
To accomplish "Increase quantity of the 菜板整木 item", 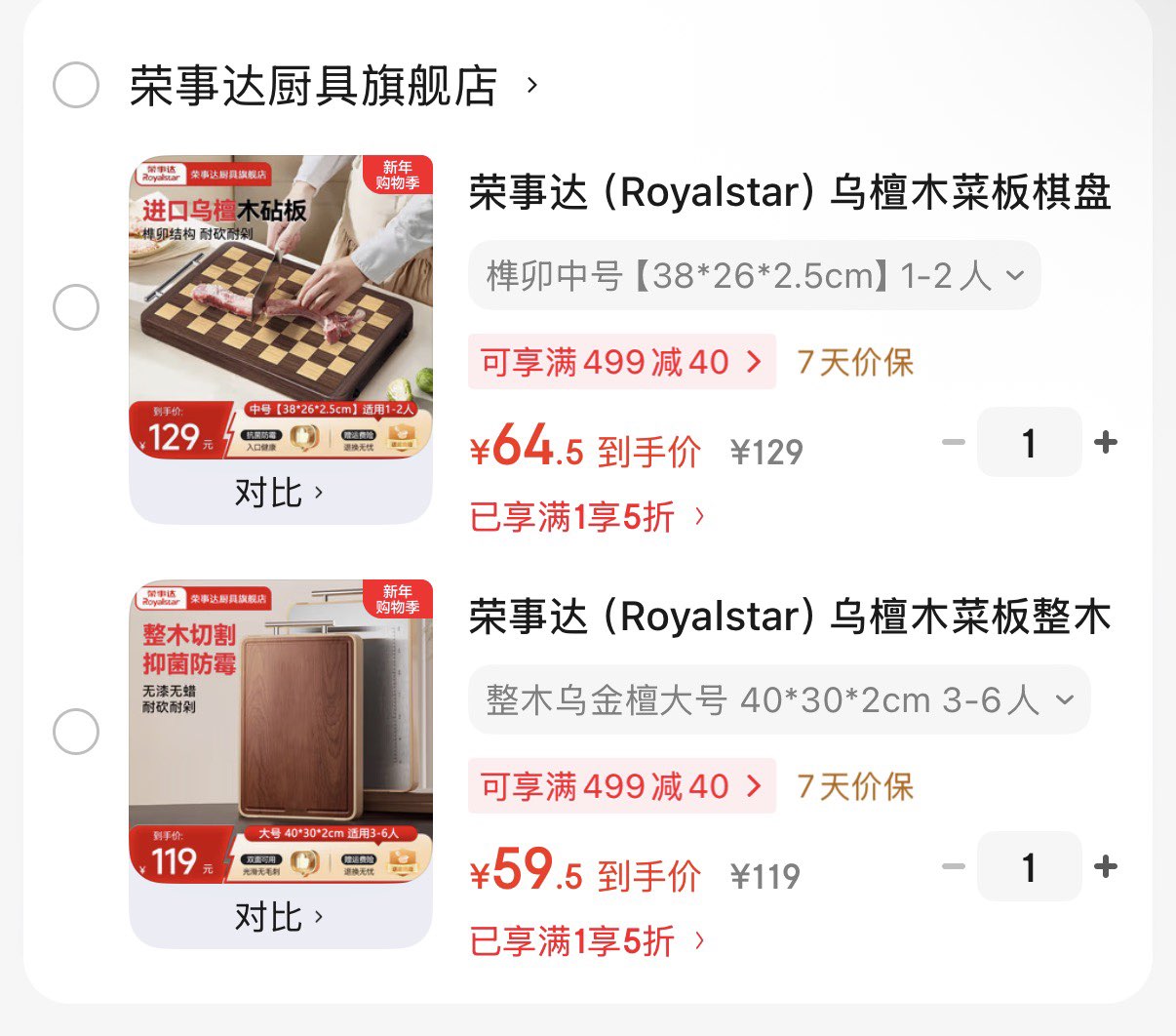I will (x=1106, y=867).
